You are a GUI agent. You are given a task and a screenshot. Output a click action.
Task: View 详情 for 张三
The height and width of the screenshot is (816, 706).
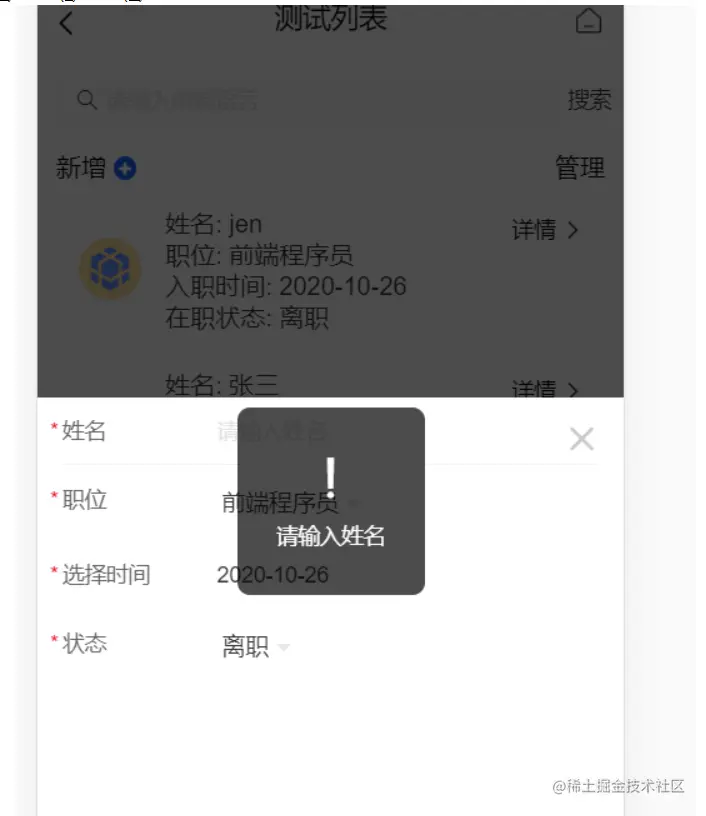(545, 388)
